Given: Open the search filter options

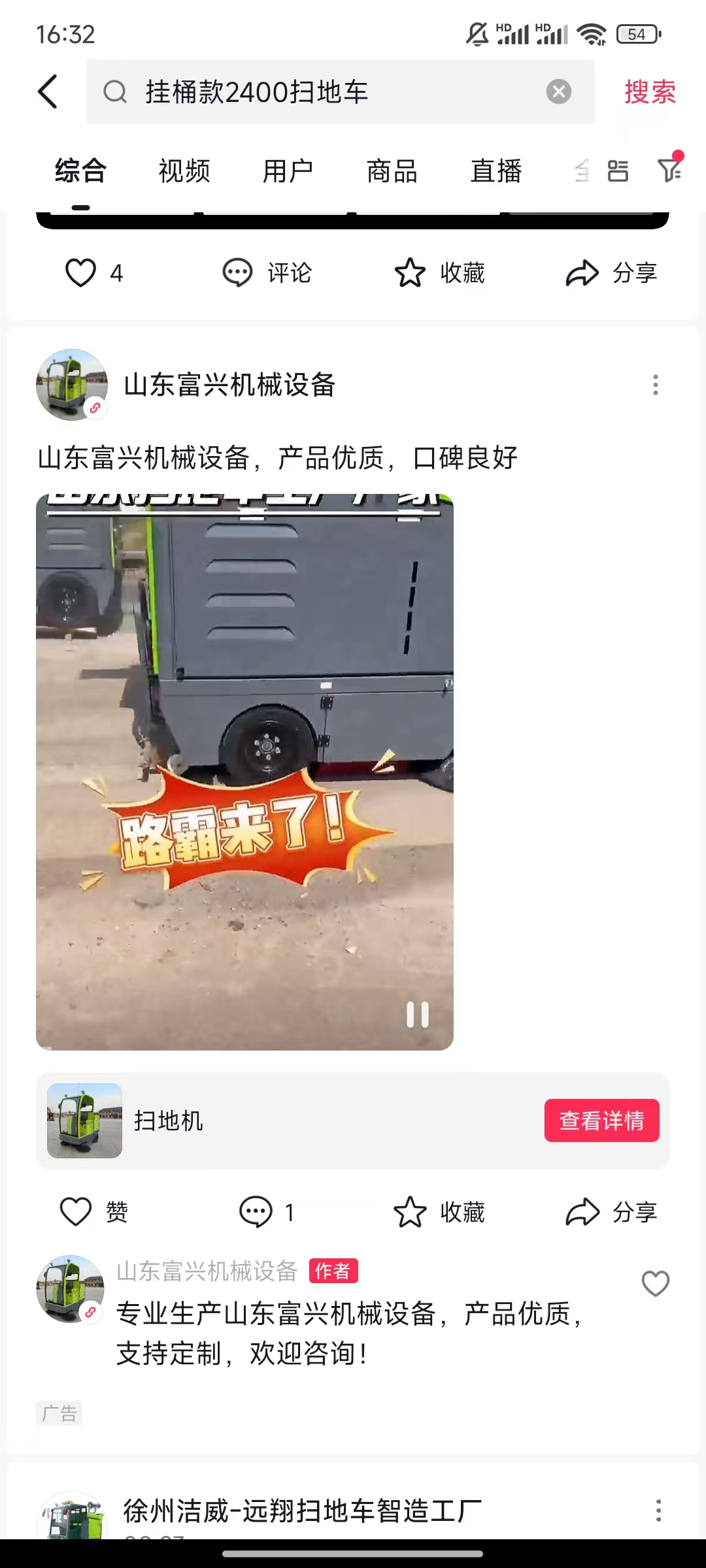Looking at the screenshot, I should tap(669, 170).
